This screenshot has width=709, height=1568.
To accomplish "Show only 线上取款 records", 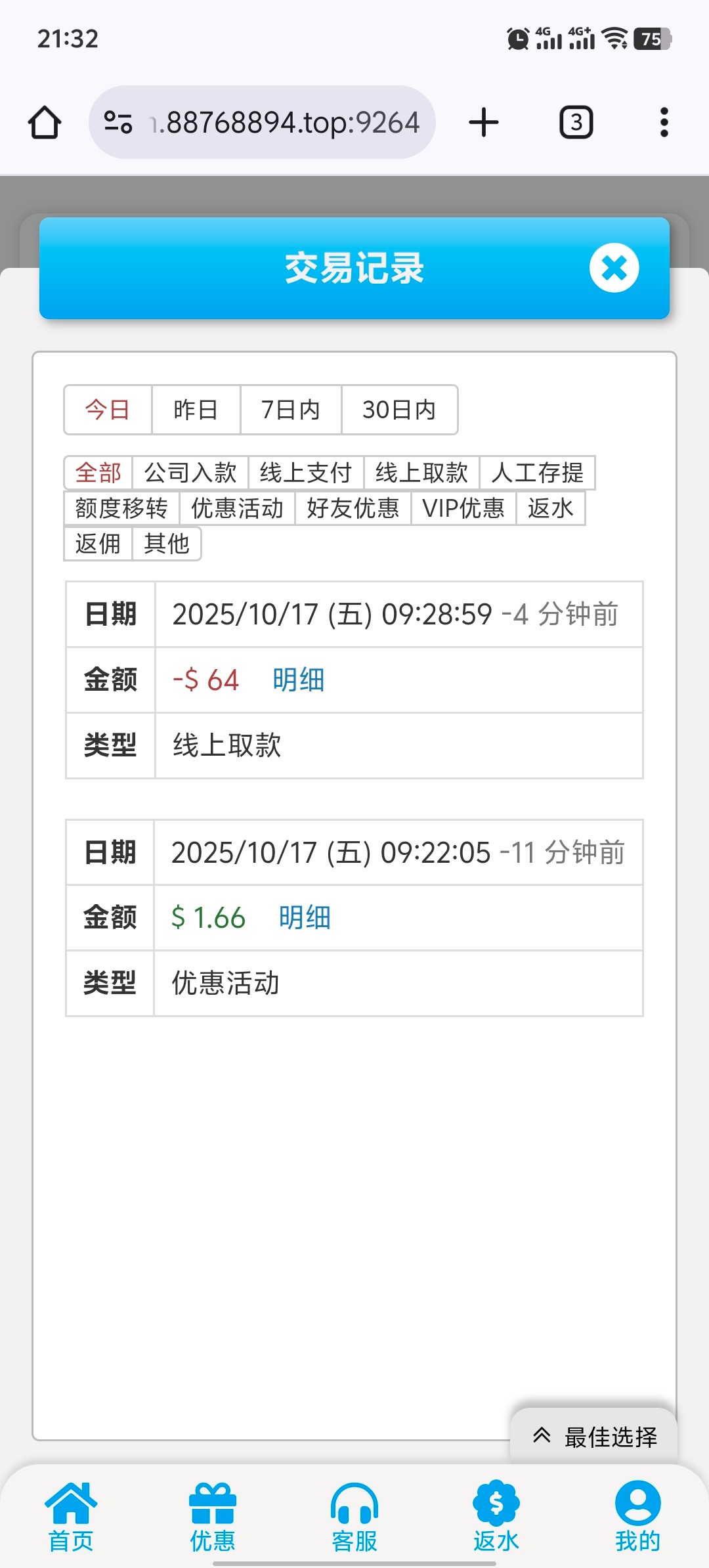I will 421,473.
